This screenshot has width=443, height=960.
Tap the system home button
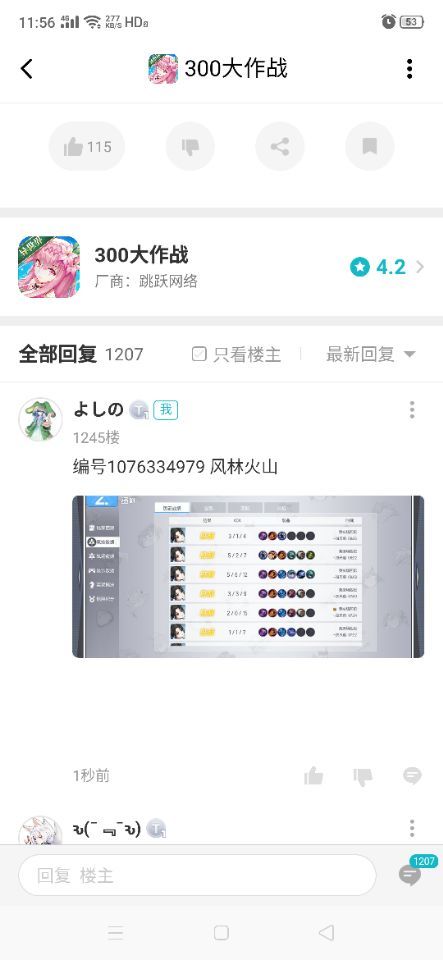click(222, 932)
